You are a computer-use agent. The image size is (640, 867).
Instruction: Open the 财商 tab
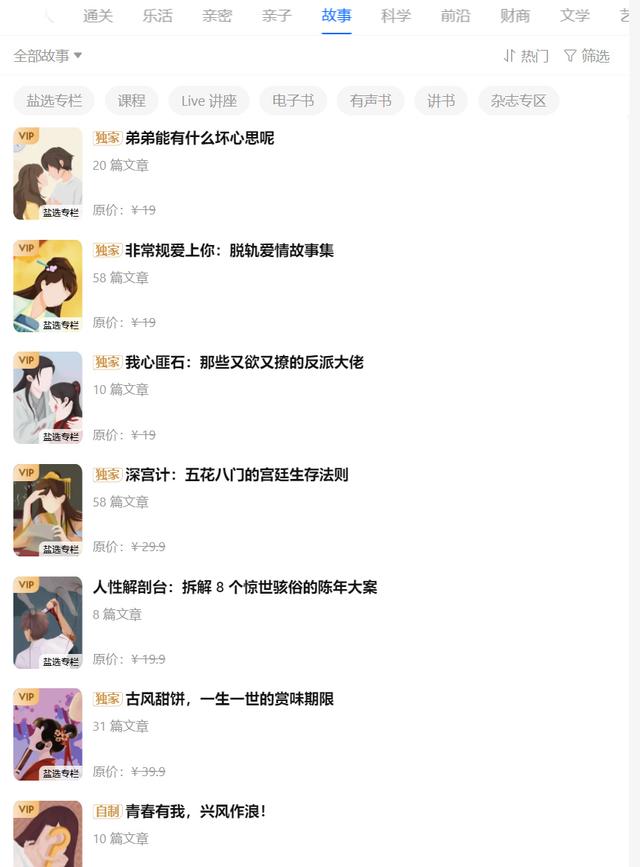(515, 16)
